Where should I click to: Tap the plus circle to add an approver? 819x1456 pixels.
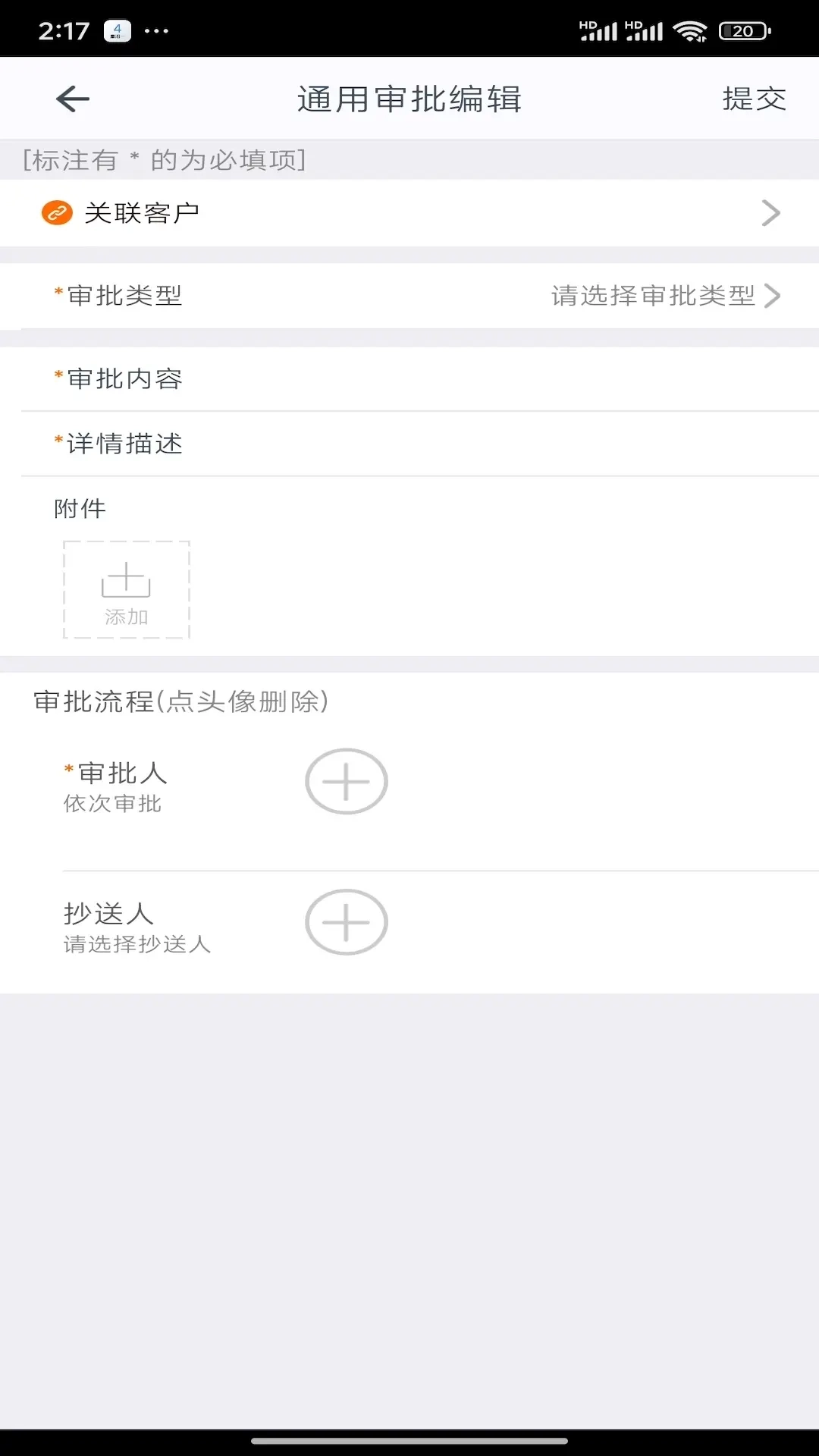346,781
